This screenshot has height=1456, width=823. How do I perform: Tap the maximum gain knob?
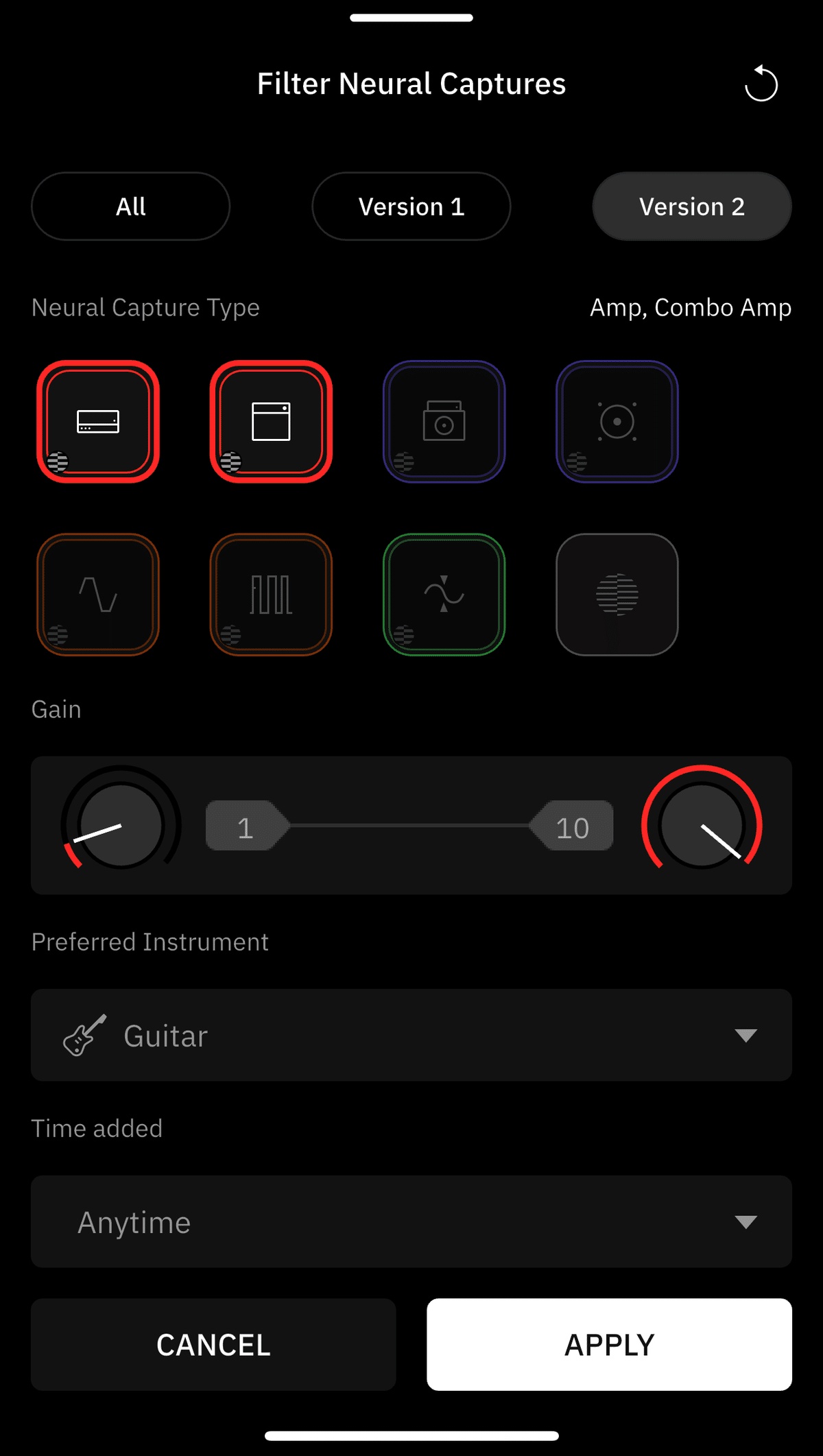(x=702, y=826)
